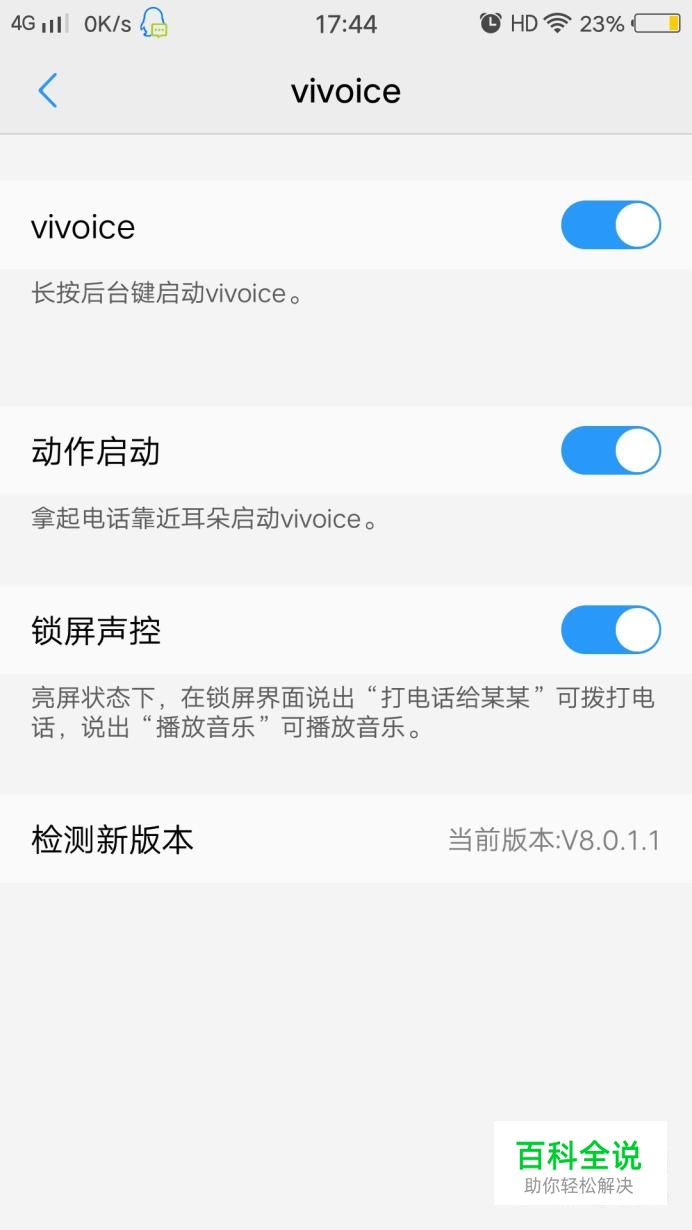Open 检测新版本 to check for updates
The height and width of the screenshot is (1230, 692).
pos(346,839)
